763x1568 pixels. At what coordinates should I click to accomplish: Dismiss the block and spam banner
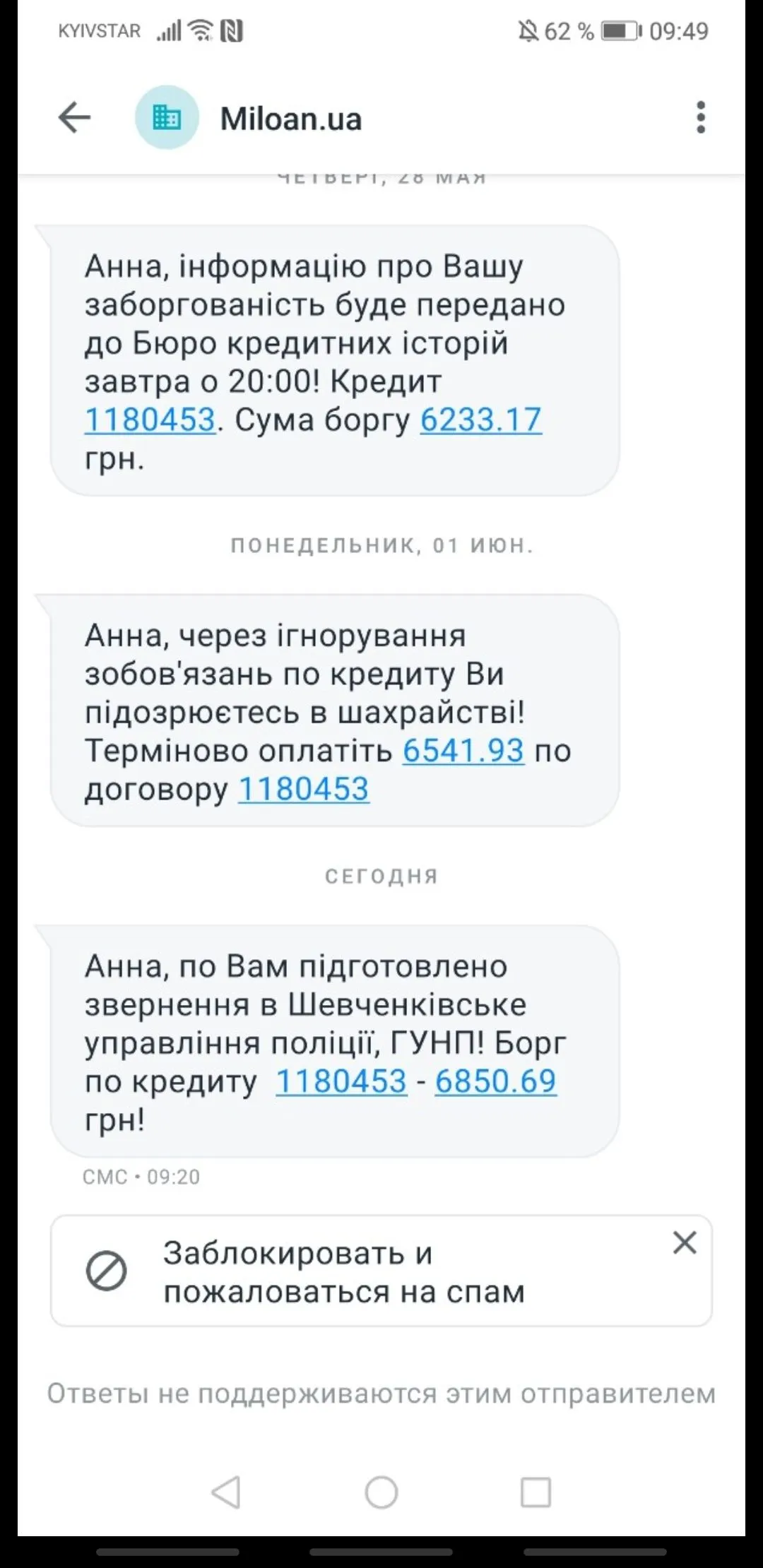(685, 1243)
